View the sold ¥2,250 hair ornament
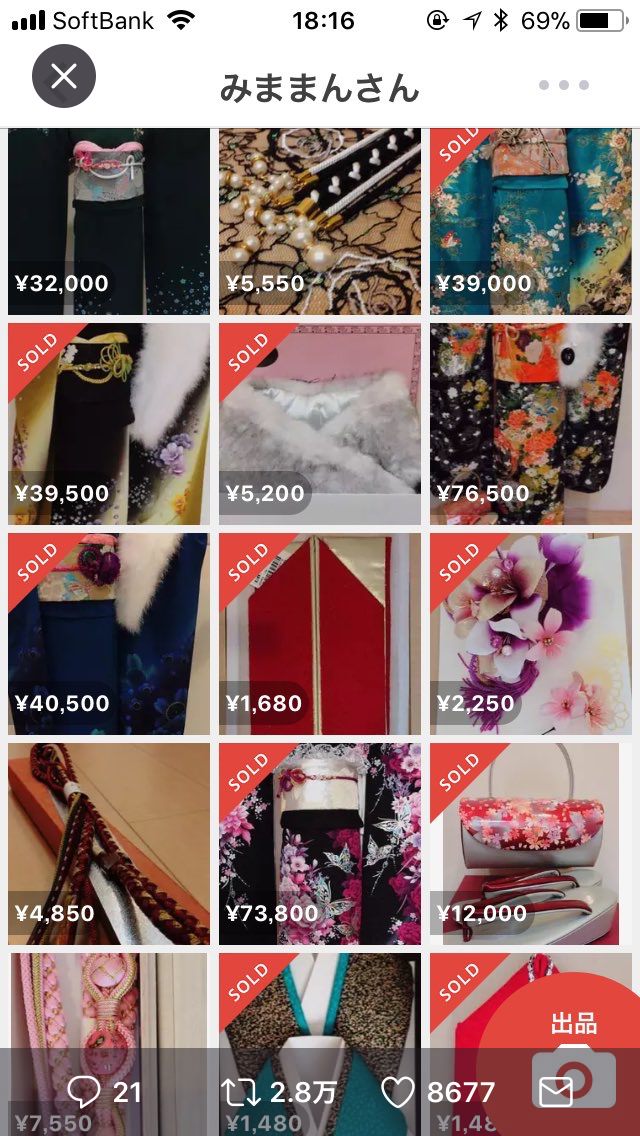 [x=531, y=634]
